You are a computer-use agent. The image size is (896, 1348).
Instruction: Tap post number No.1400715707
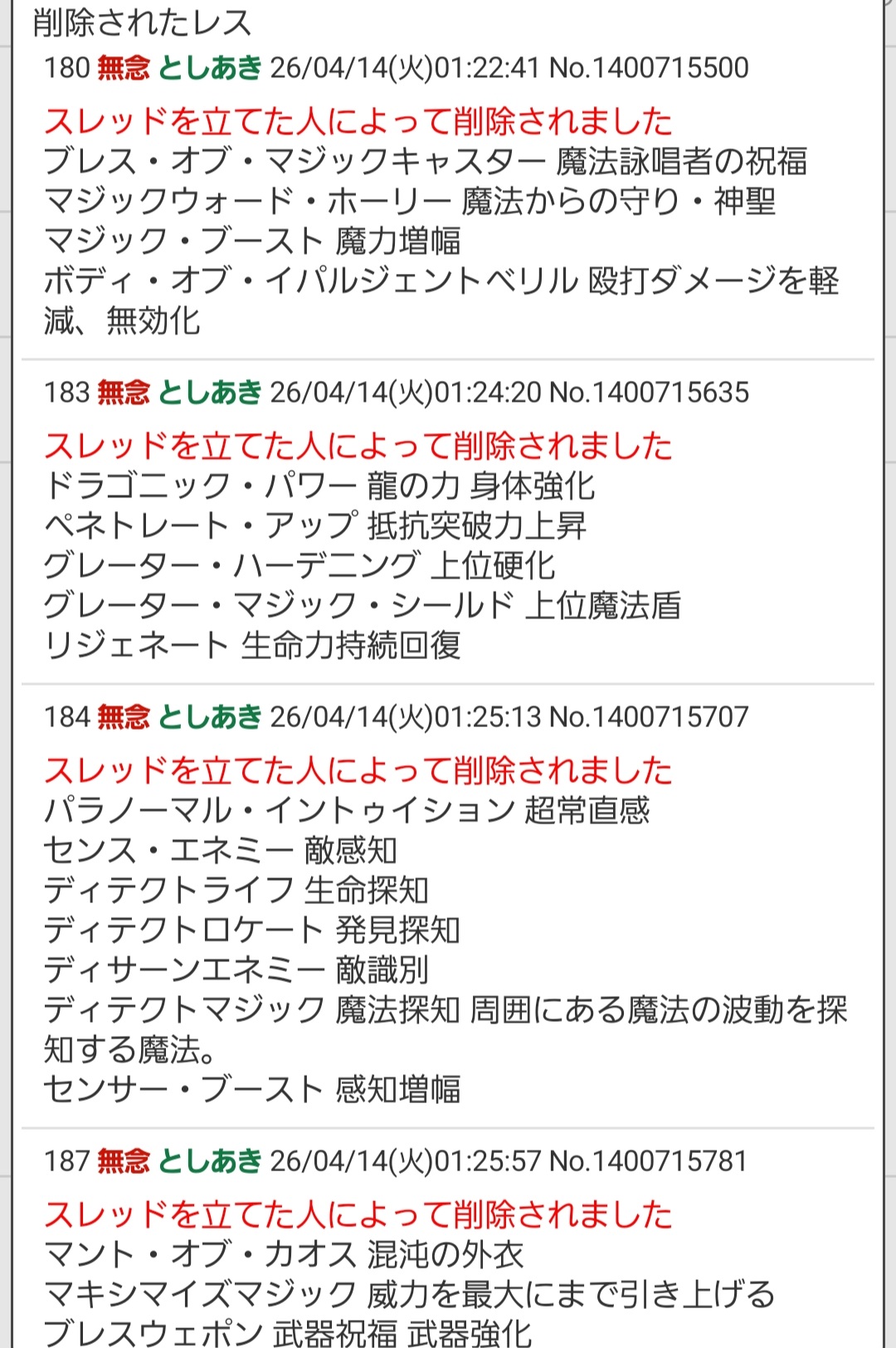649,716
